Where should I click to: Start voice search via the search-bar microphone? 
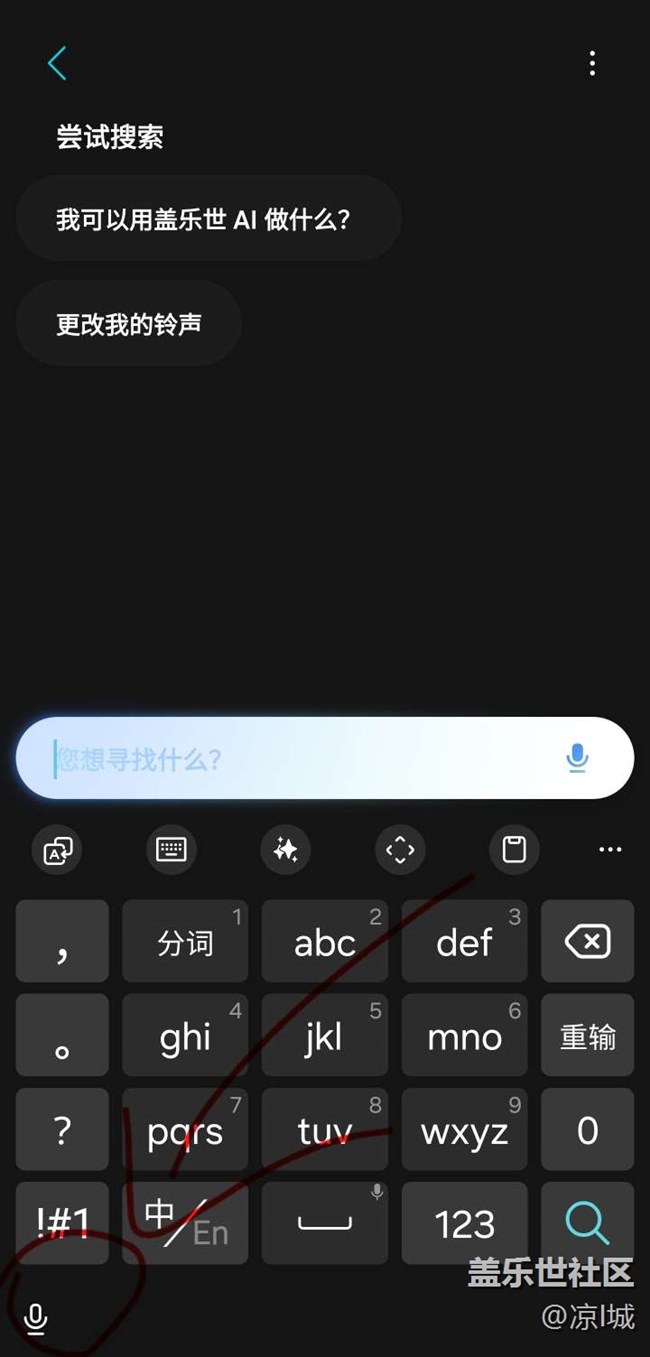pos(577,758)
